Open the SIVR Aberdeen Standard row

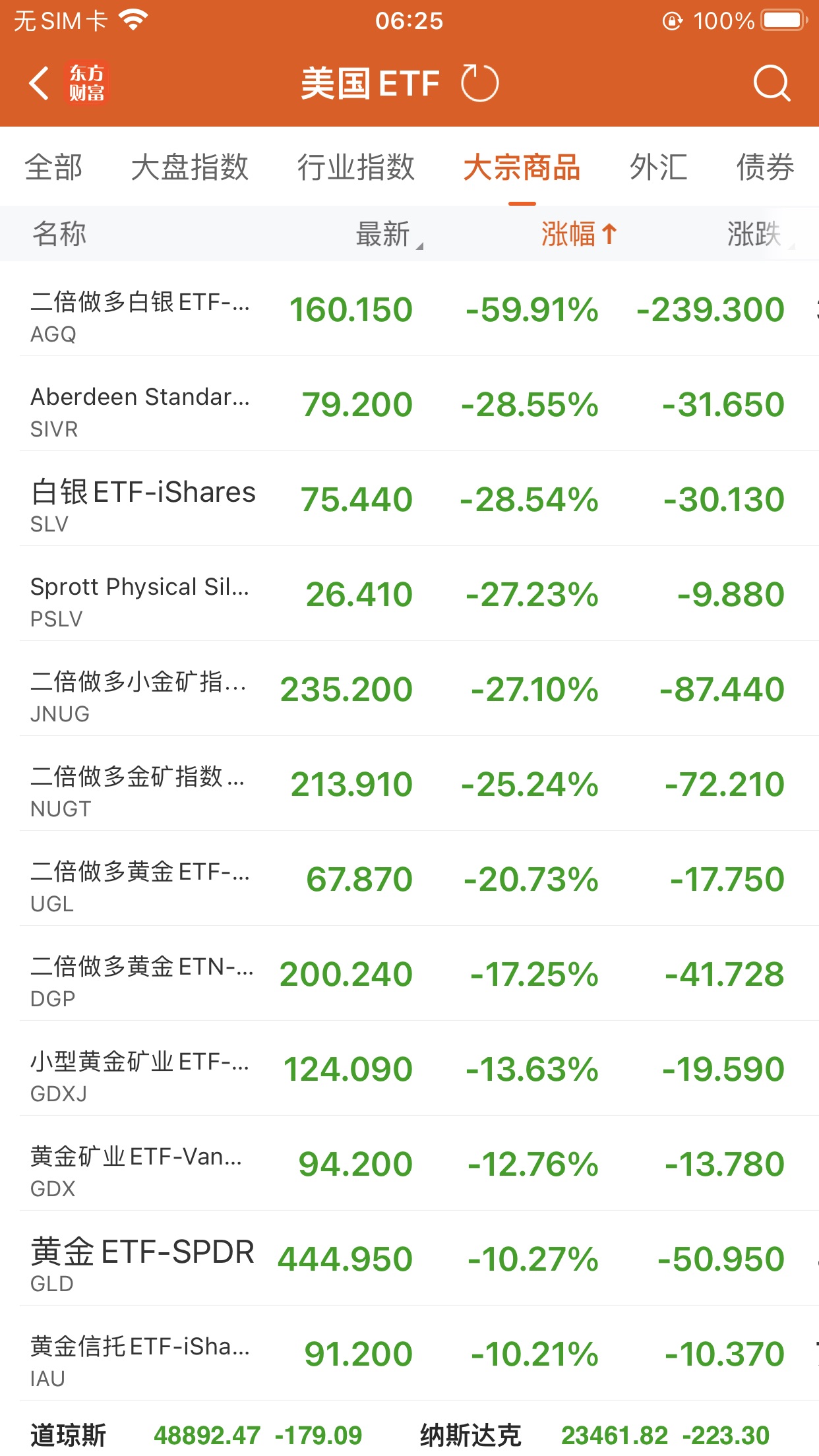(x=409, y=405)
